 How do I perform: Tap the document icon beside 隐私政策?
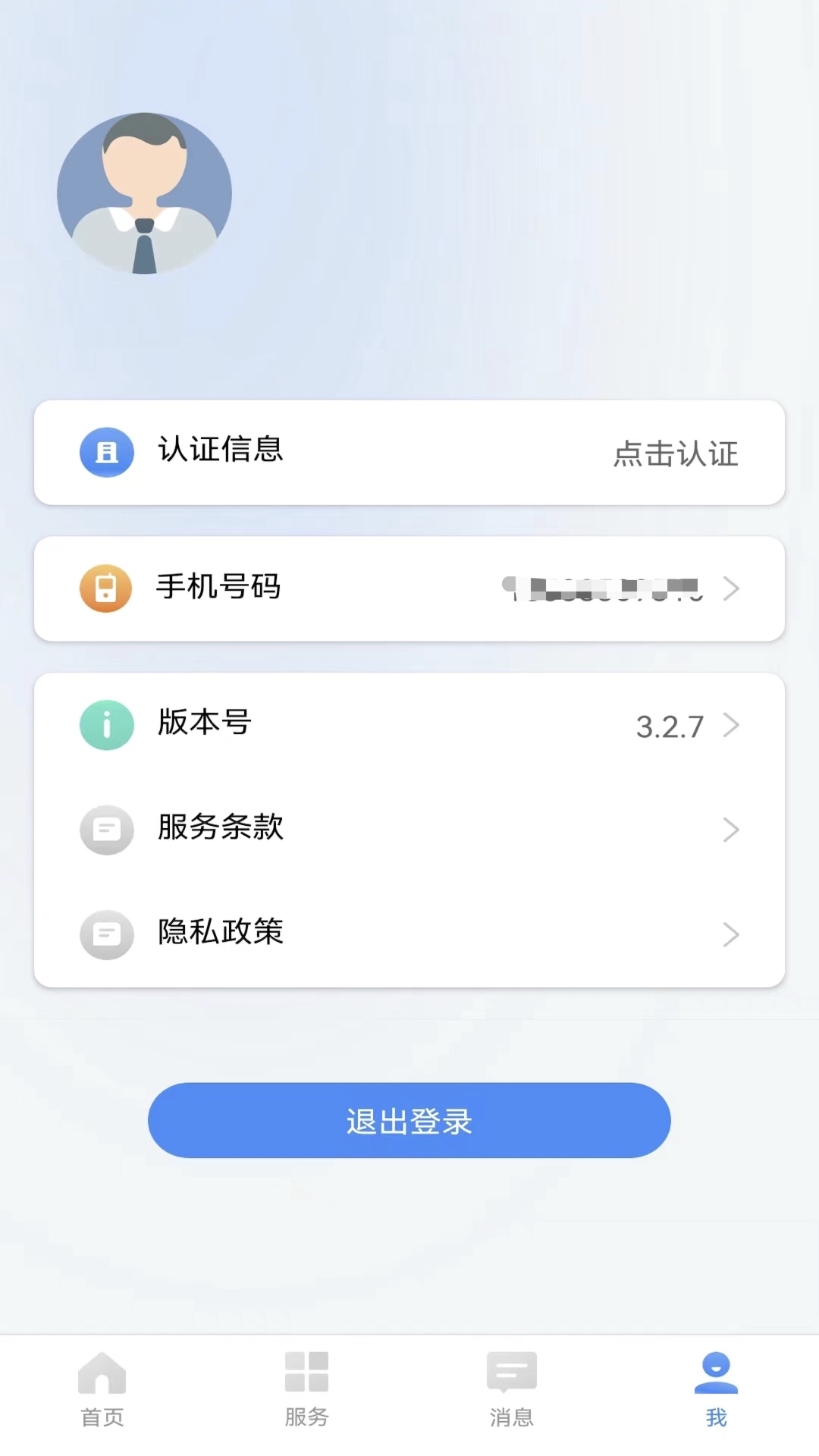106,934
